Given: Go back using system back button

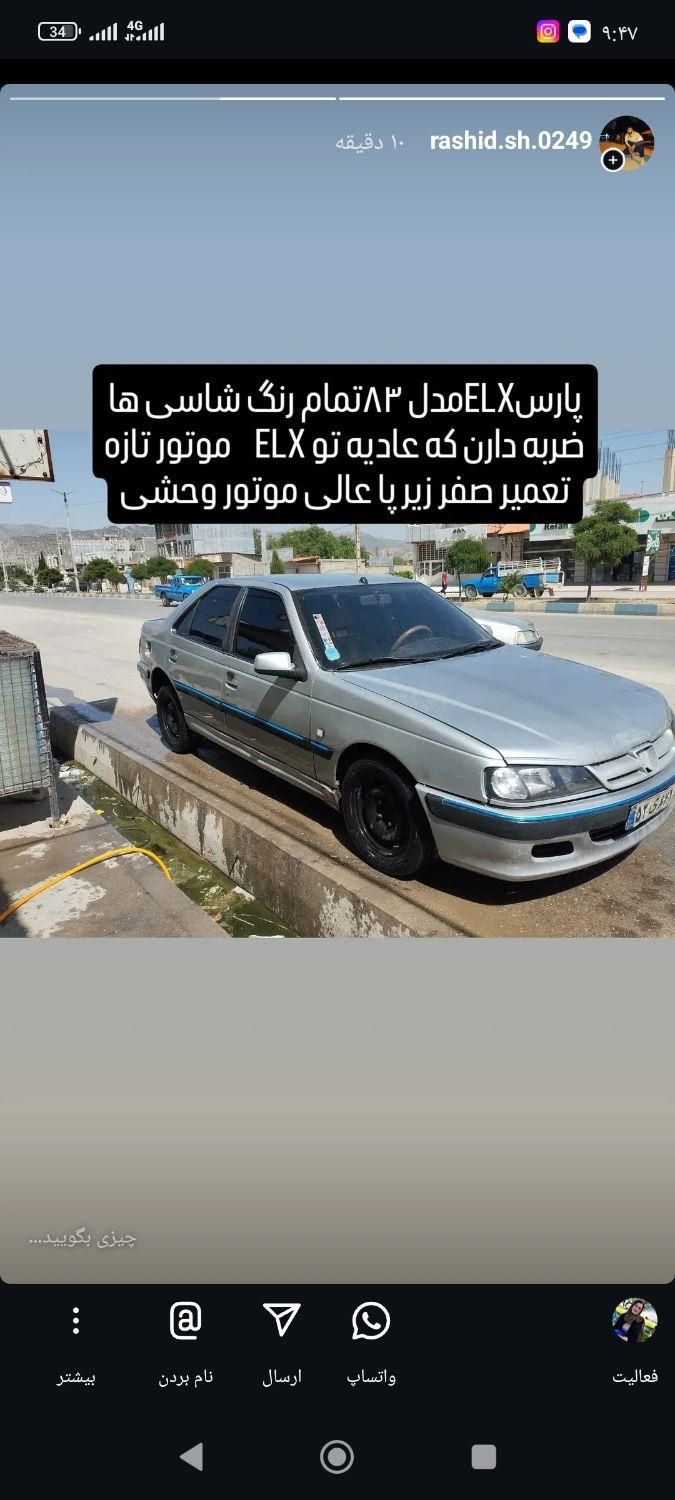Looking at the screenshot, I should point(192,1457).
